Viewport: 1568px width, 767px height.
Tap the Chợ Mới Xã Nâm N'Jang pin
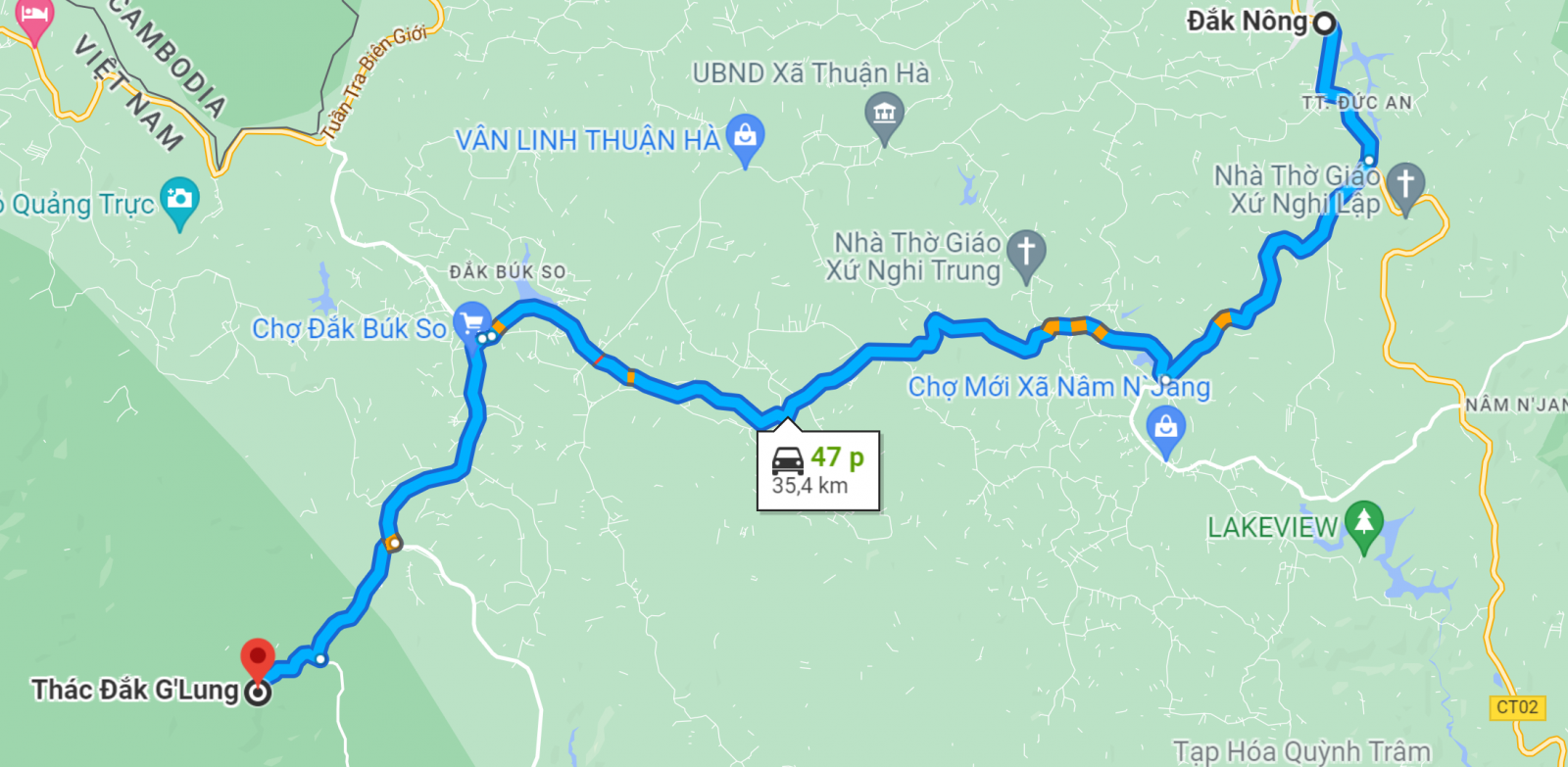[1166, 428]
